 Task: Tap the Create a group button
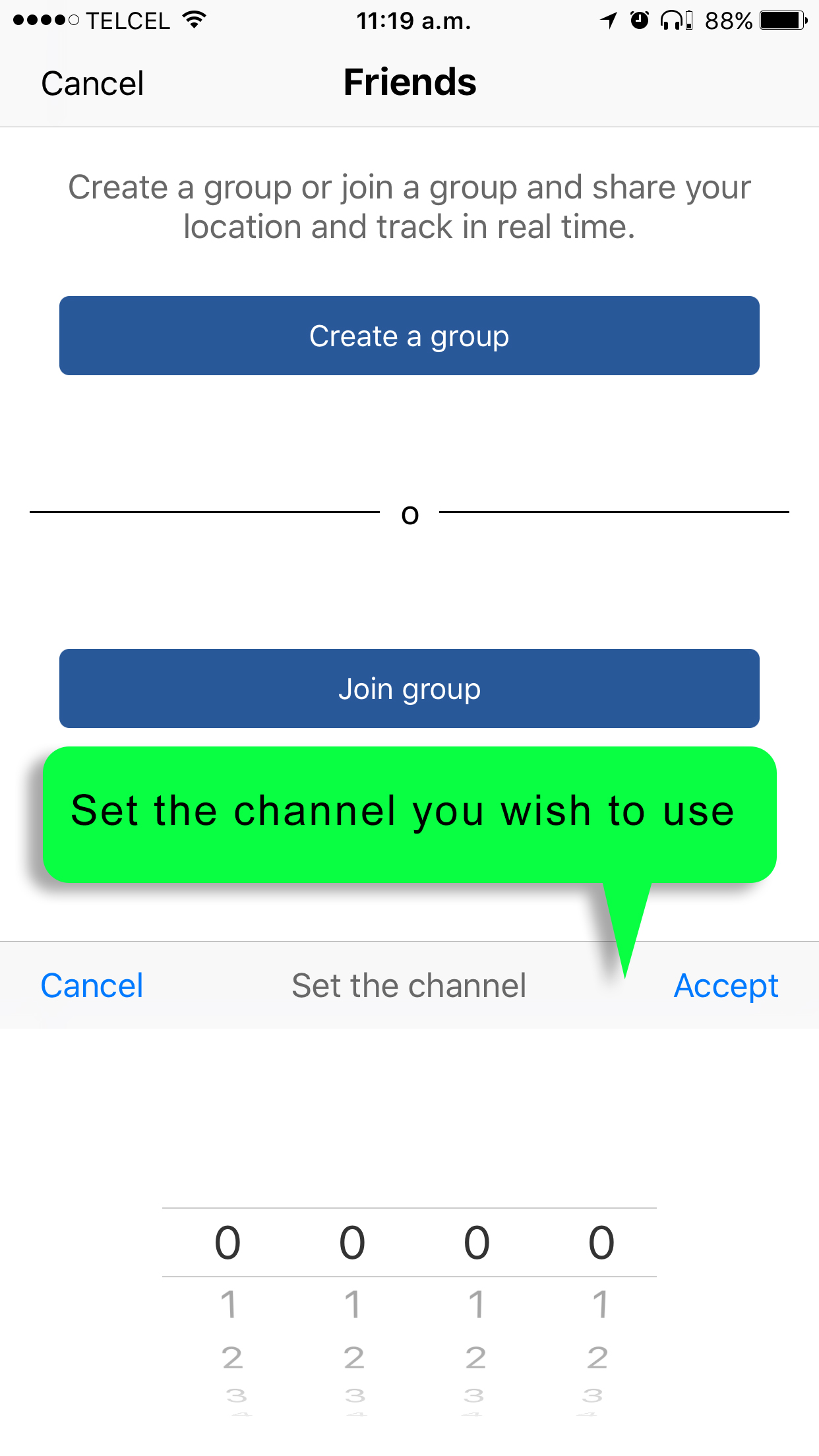pyautogui.click(x=409, y=336)
